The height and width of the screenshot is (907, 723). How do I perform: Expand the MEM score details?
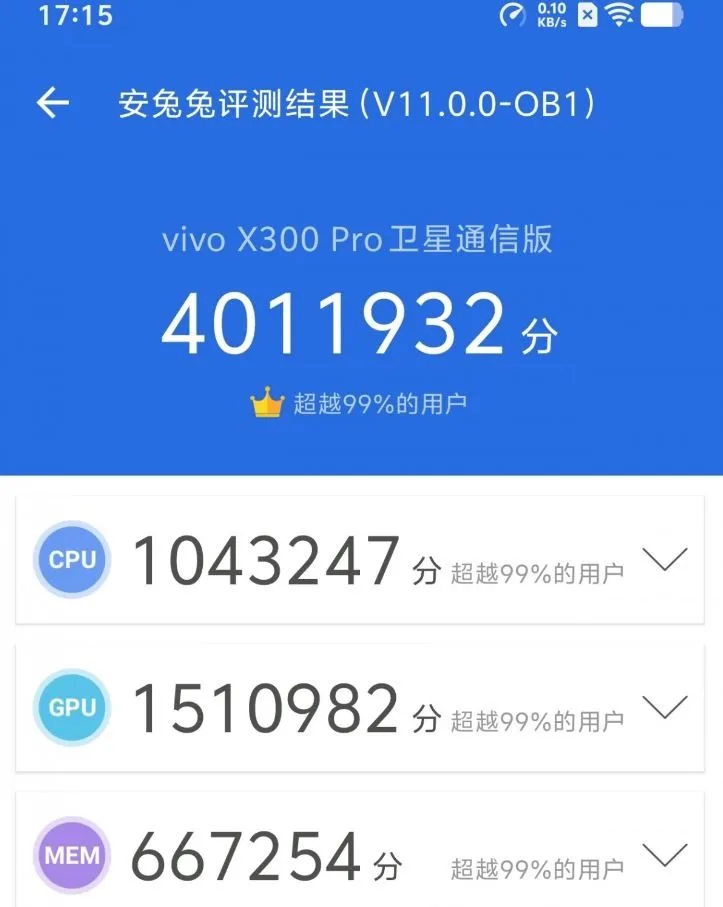pyautogui.click(x=664, y=856)
